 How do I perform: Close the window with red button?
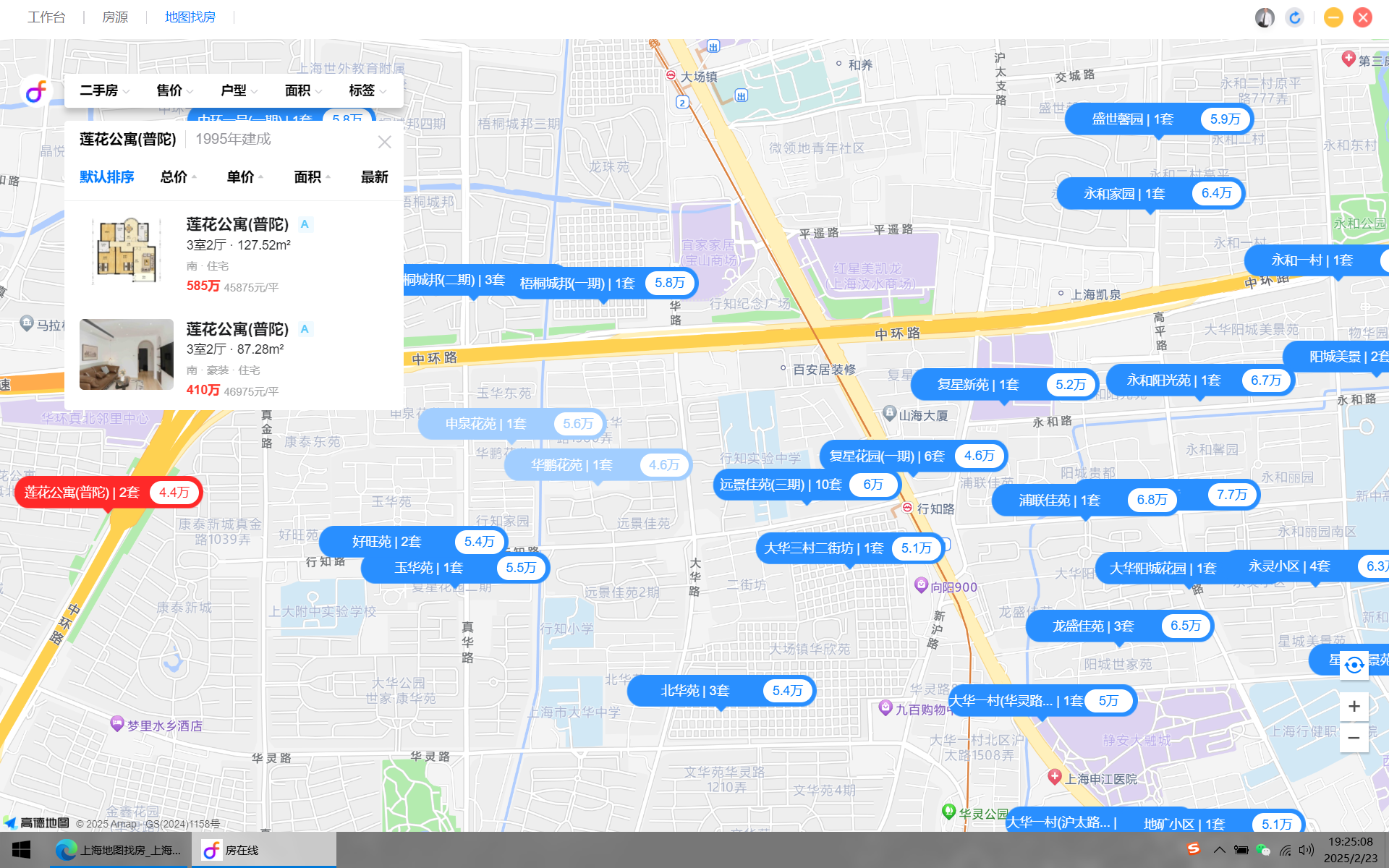pos(1362,17)
